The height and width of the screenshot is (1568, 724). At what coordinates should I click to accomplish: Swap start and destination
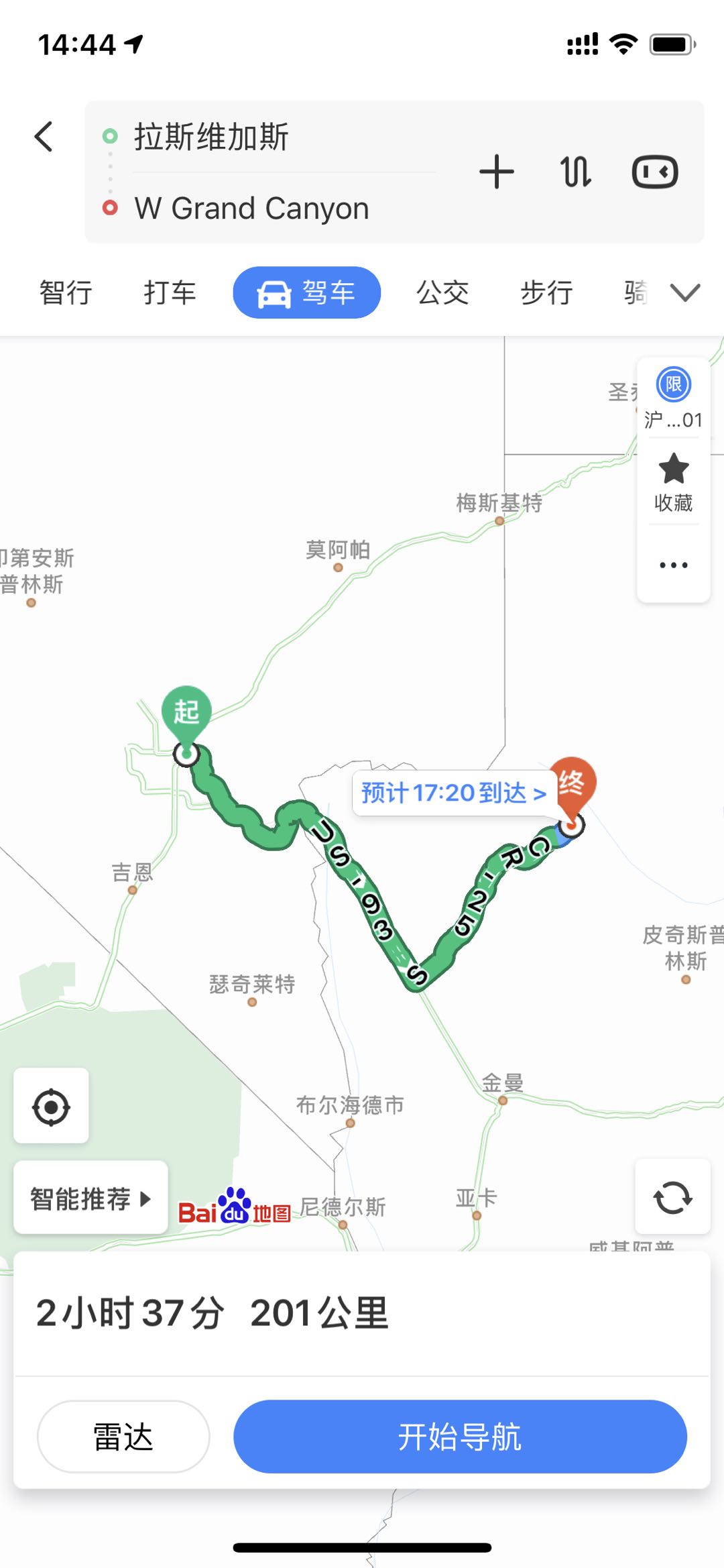[x=575, y=172]
